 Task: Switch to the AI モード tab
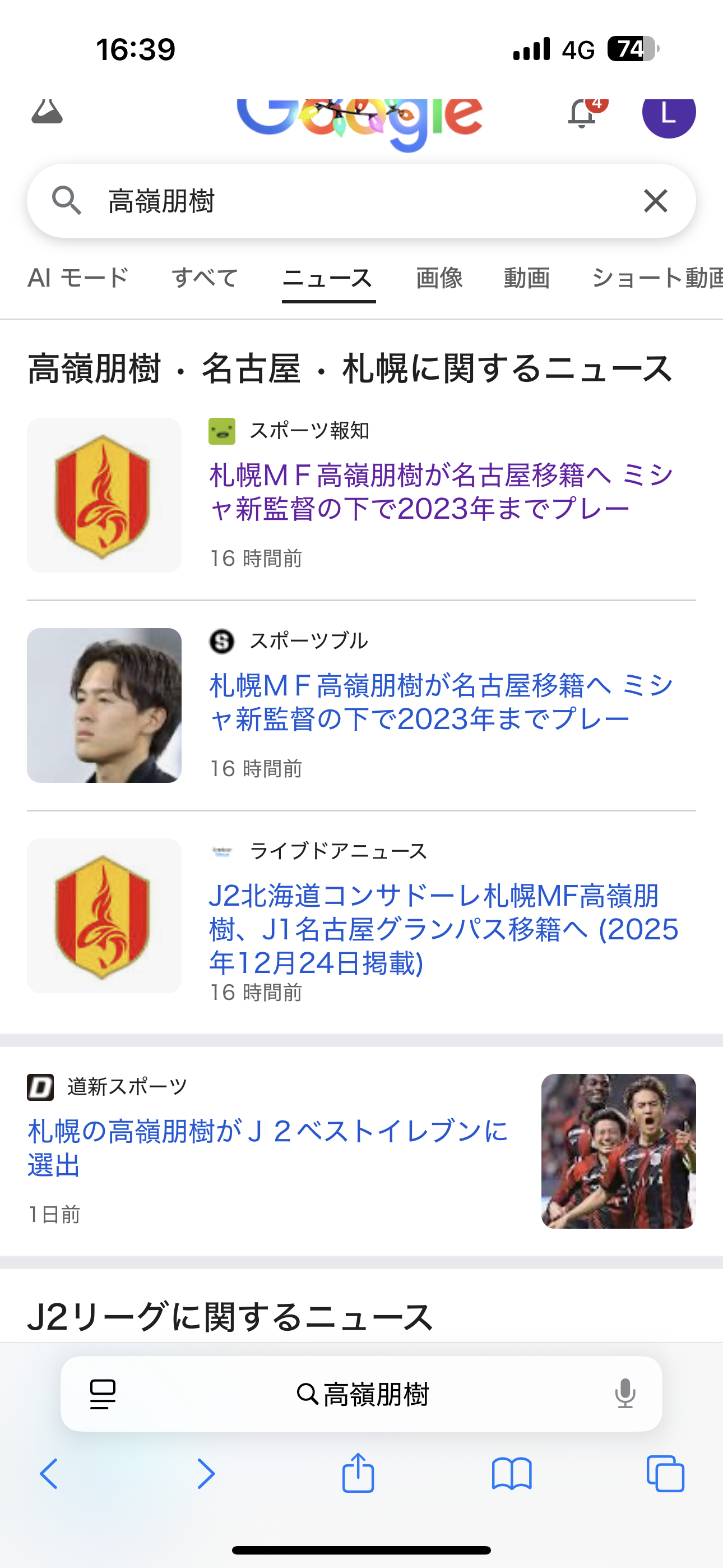78,278
